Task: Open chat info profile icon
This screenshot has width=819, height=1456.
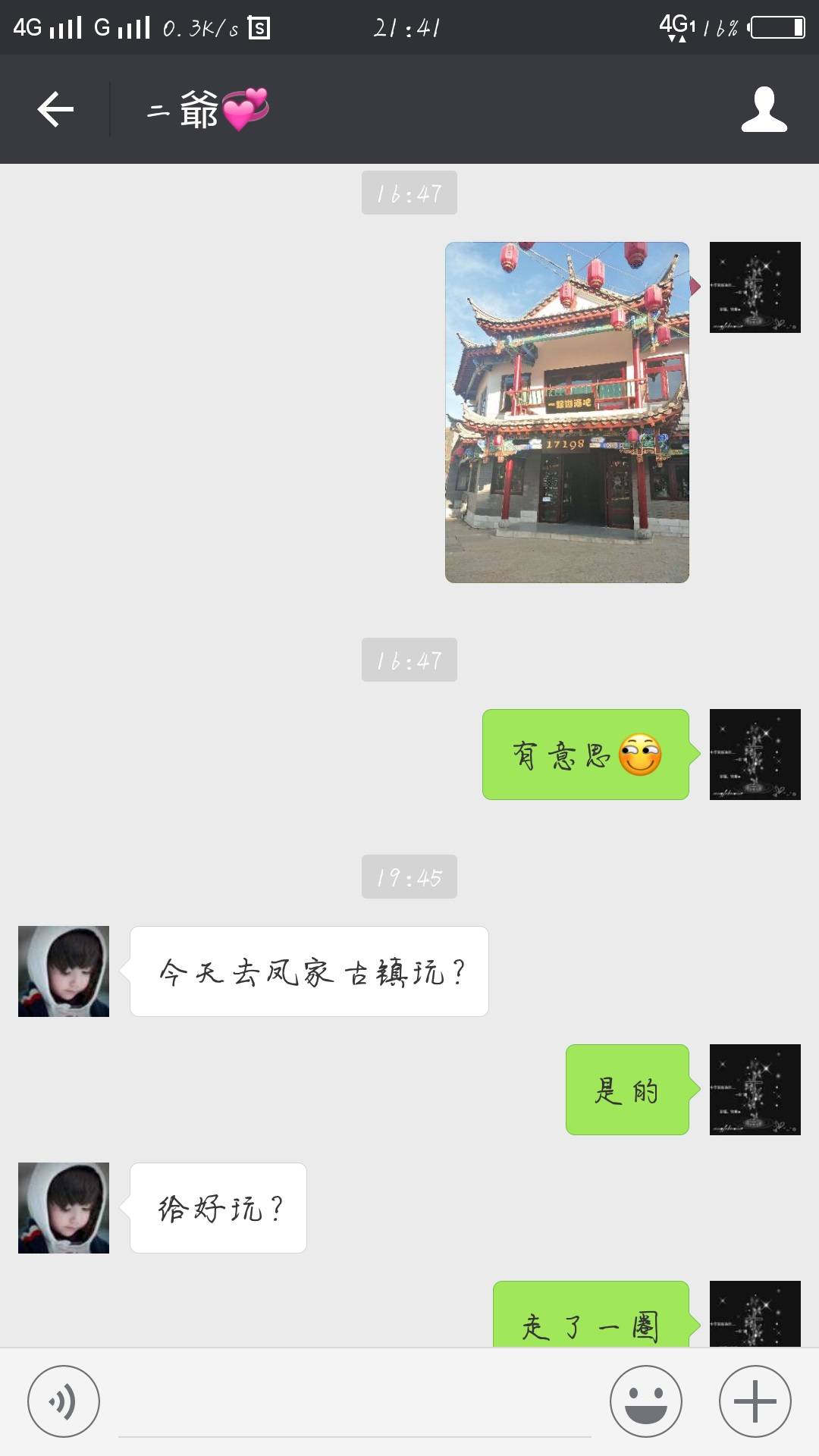Action: (764, 110)
